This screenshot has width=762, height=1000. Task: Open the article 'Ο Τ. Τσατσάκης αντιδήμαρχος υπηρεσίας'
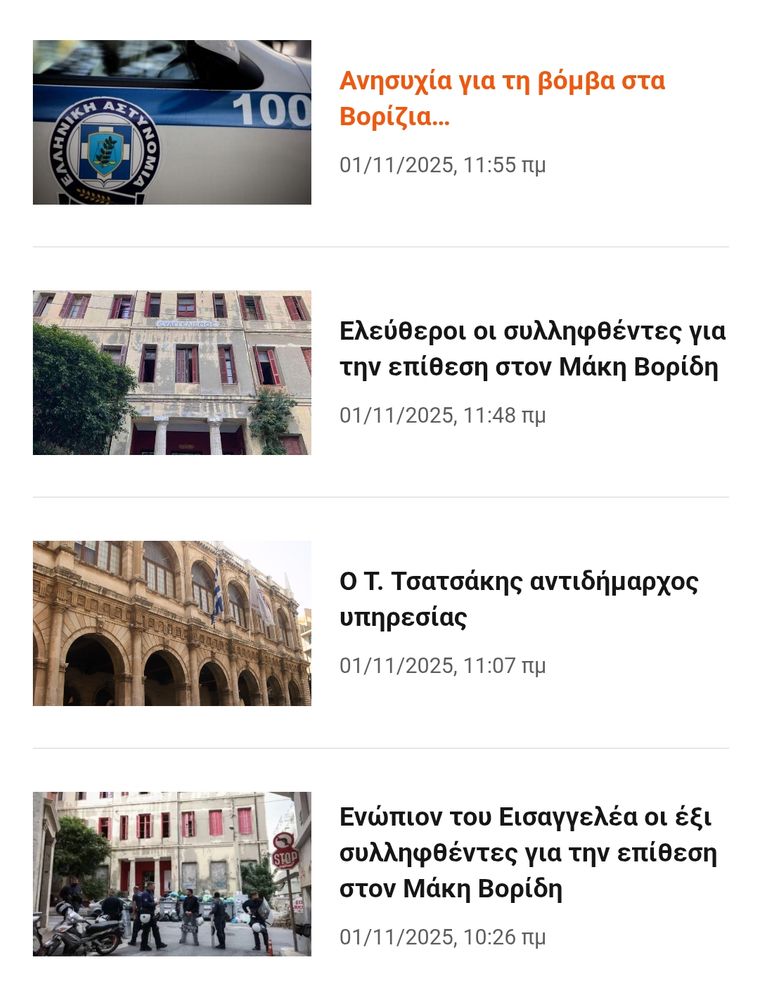(x=518, y=599)
